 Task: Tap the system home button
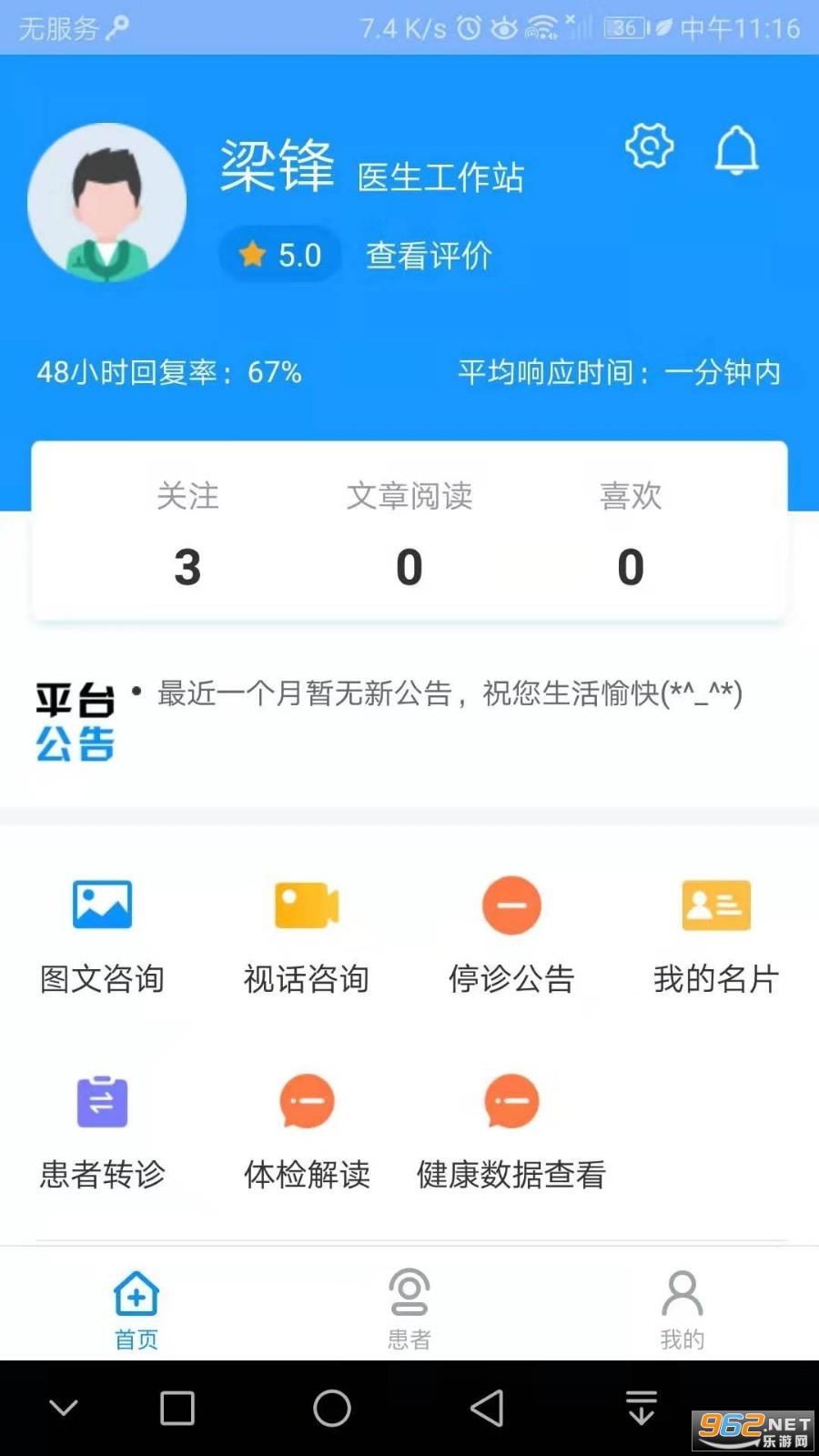click(x=332, y=1408)
